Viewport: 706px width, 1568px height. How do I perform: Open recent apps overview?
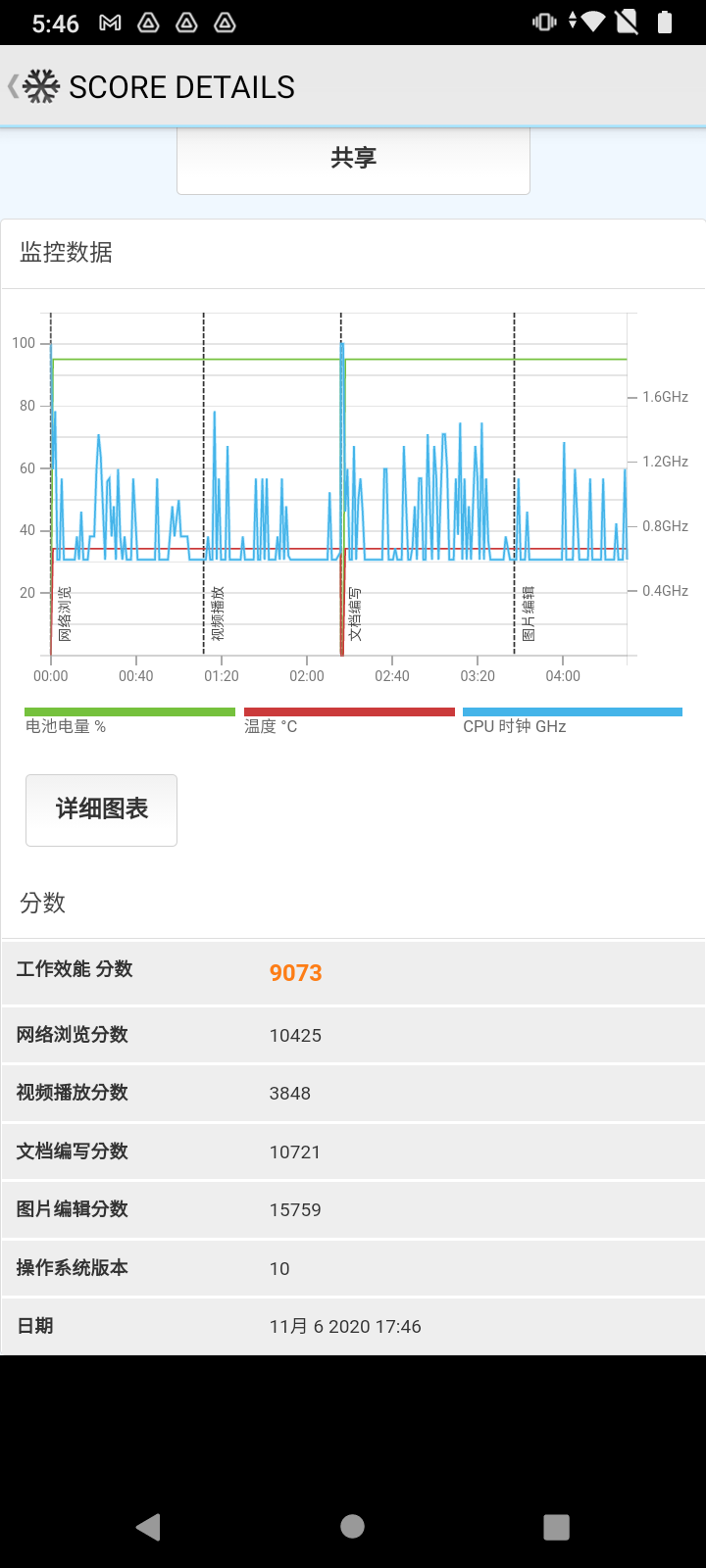tap(556, 1526)
